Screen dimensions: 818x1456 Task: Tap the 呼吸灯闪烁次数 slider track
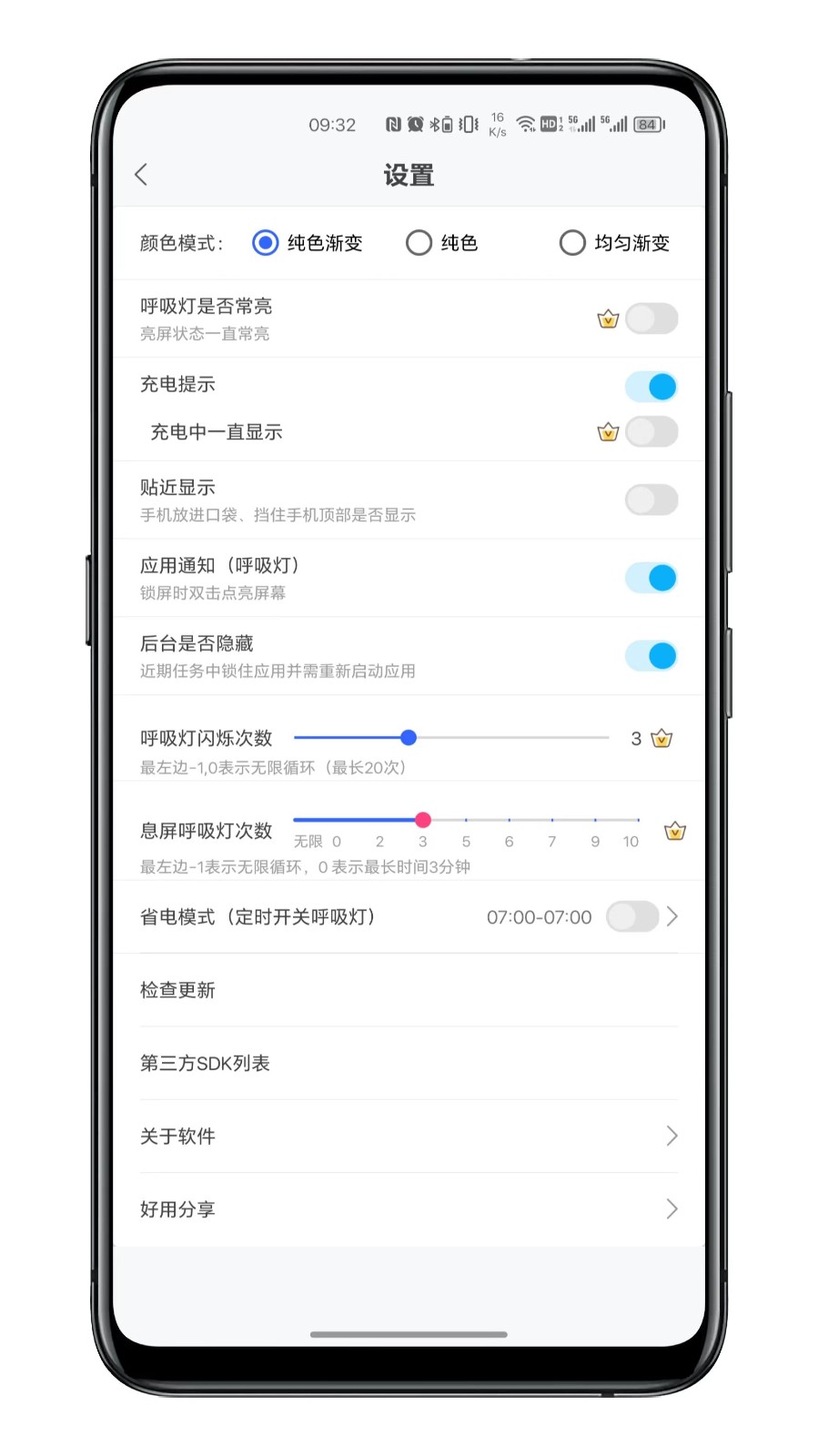pyautogui.click(x=510, y=737)
